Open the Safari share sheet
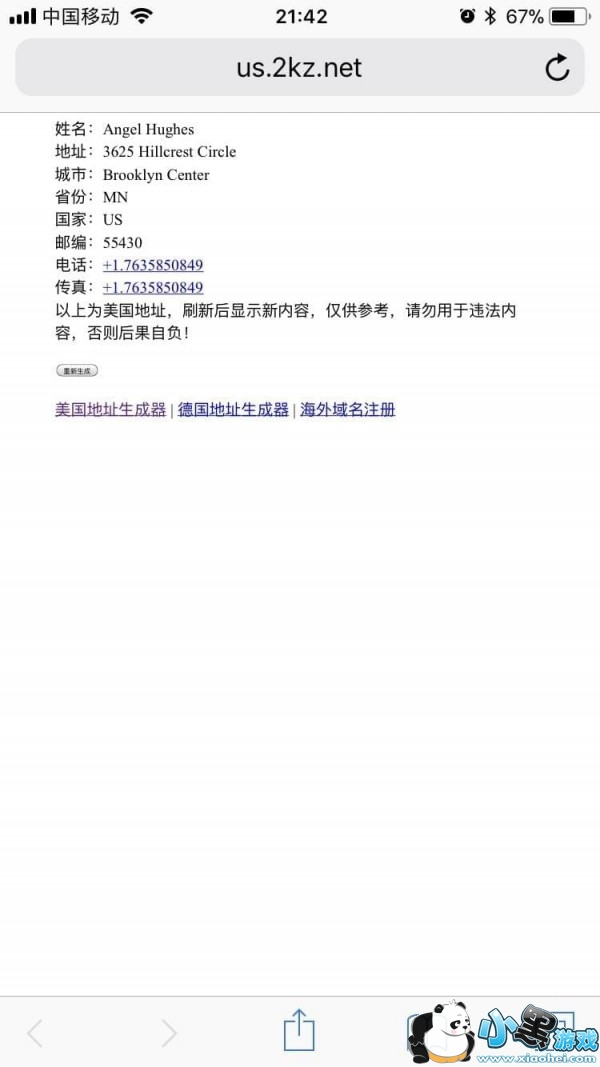This screenshot has height=1067, width=600. point(299,1030)
